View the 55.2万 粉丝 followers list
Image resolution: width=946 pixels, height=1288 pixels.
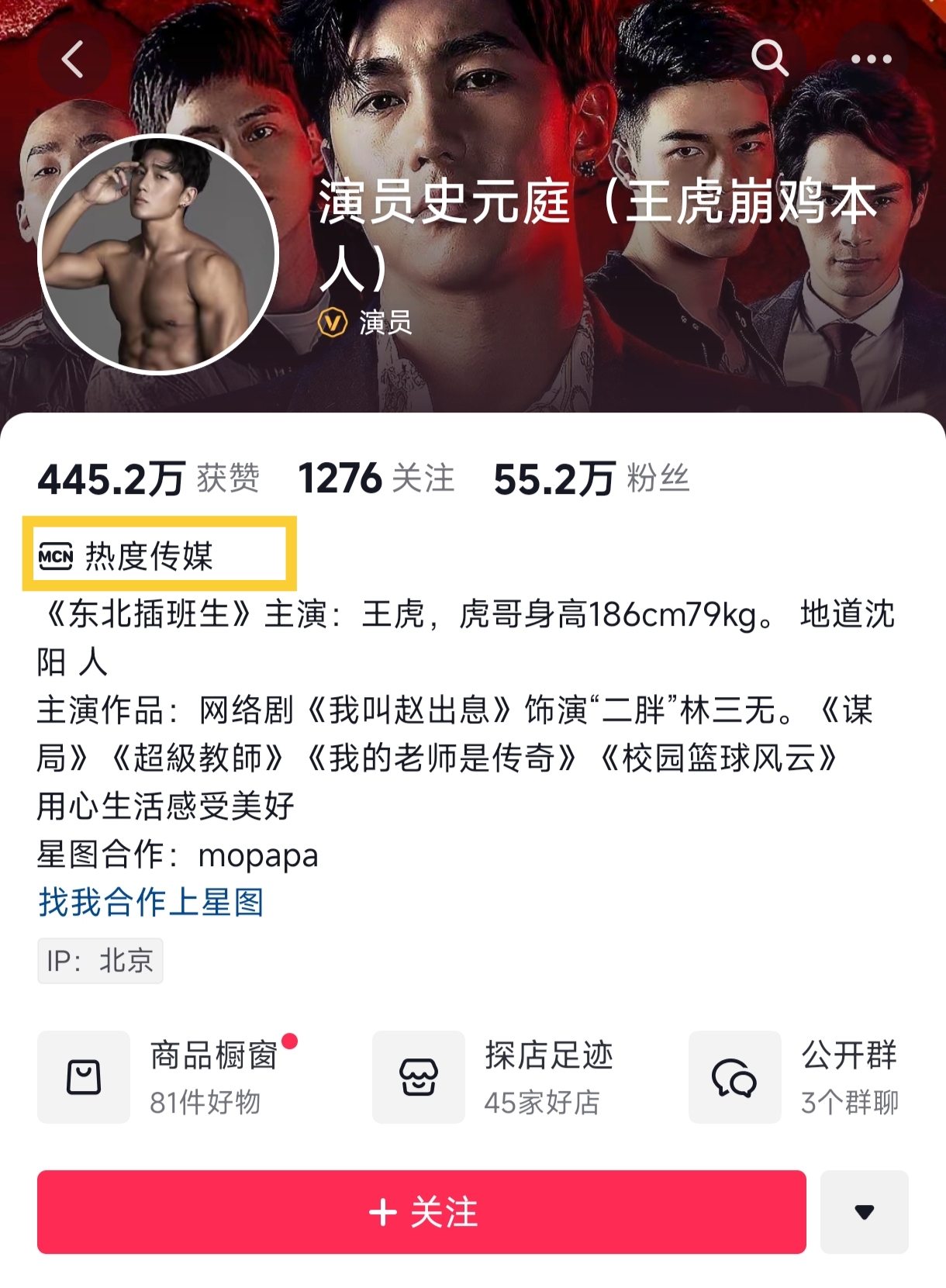[x=591, y=478]
